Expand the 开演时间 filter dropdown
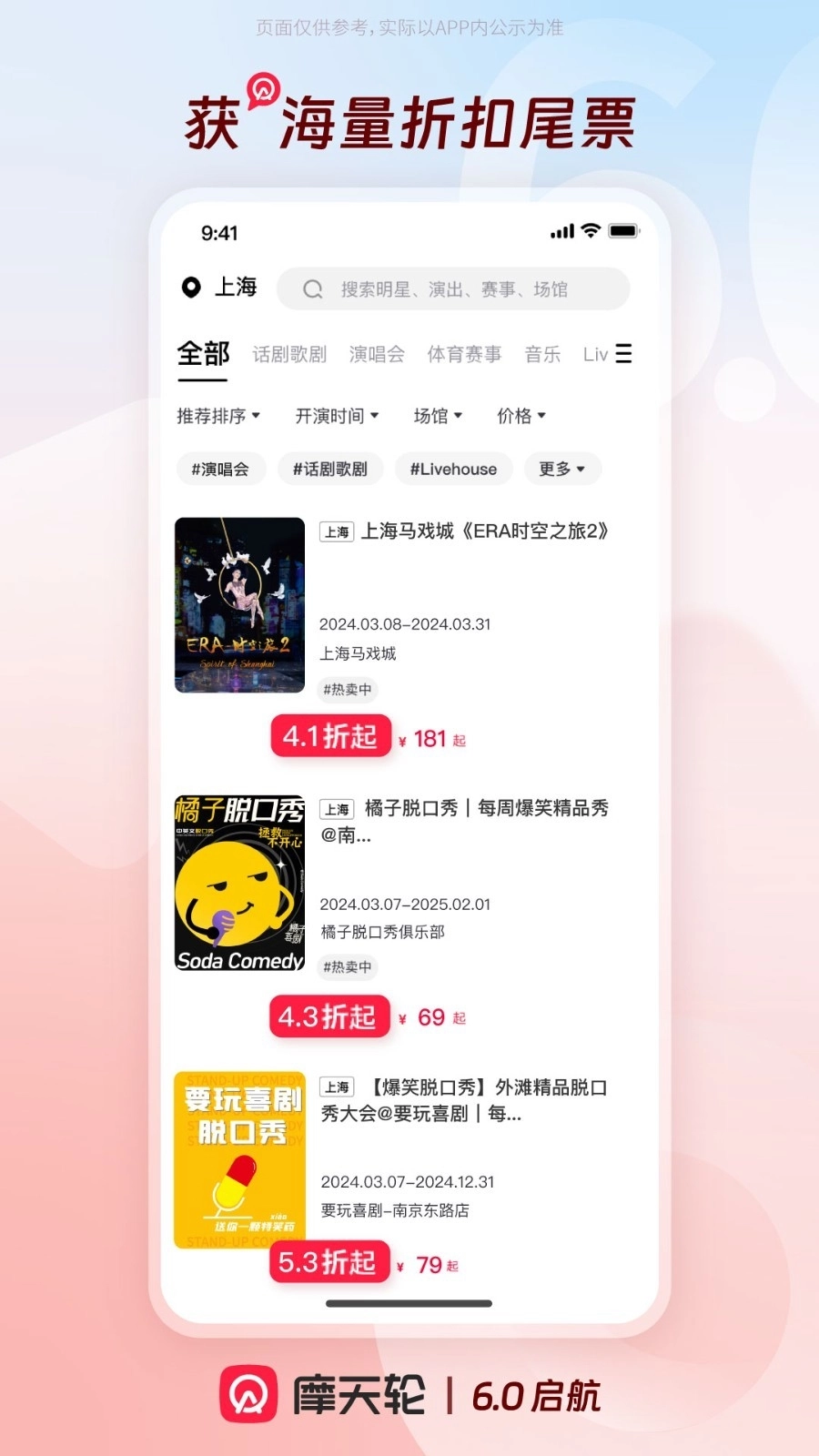The image size is (819, 1456). point(338,416)
